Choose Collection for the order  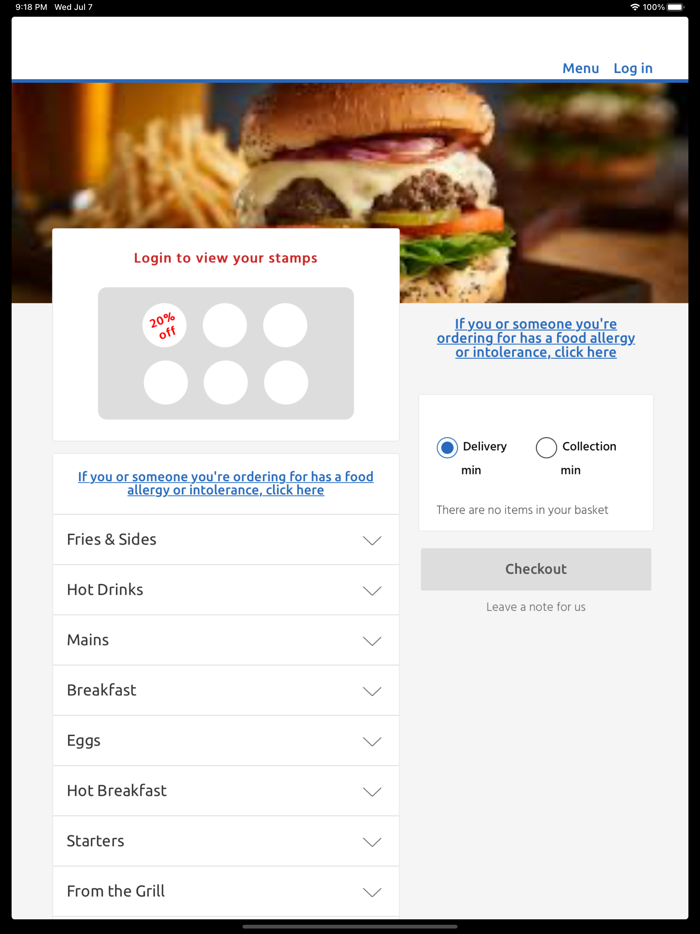pyautogui.click(x=546, y=447)
